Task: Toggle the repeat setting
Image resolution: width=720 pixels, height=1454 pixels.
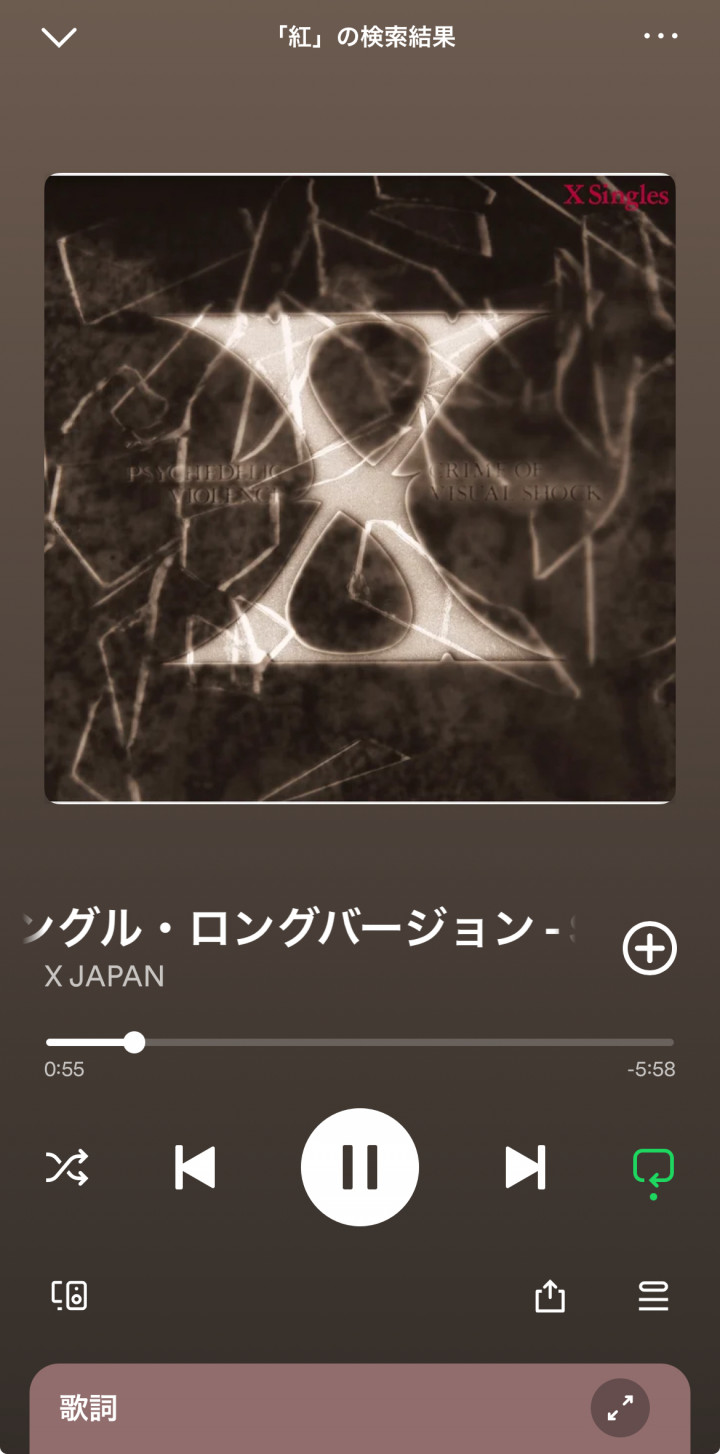Action: click(x=653, y=1168)
